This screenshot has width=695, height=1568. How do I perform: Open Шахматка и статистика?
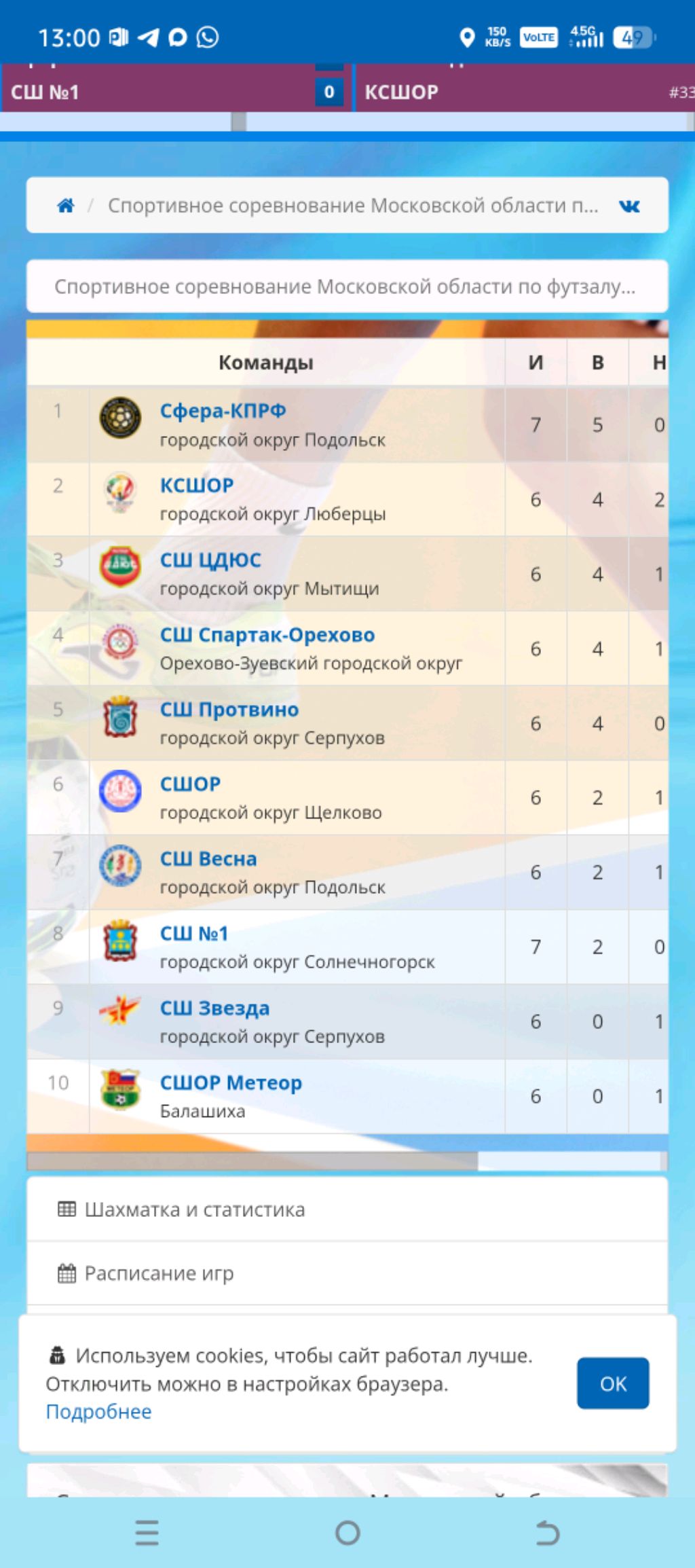coord(195,1209)
